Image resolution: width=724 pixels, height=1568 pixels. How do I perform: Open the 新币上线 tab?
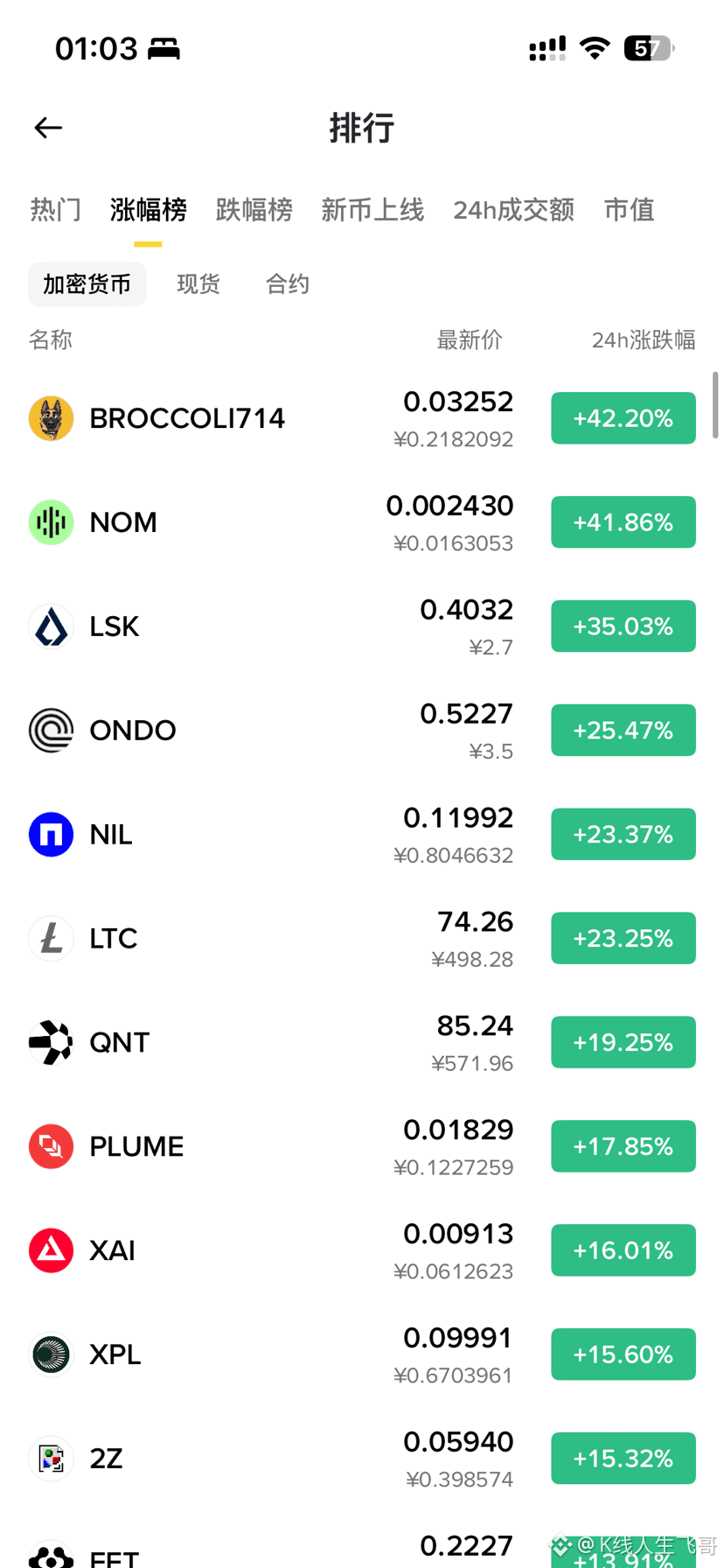[x=372, y=210]
